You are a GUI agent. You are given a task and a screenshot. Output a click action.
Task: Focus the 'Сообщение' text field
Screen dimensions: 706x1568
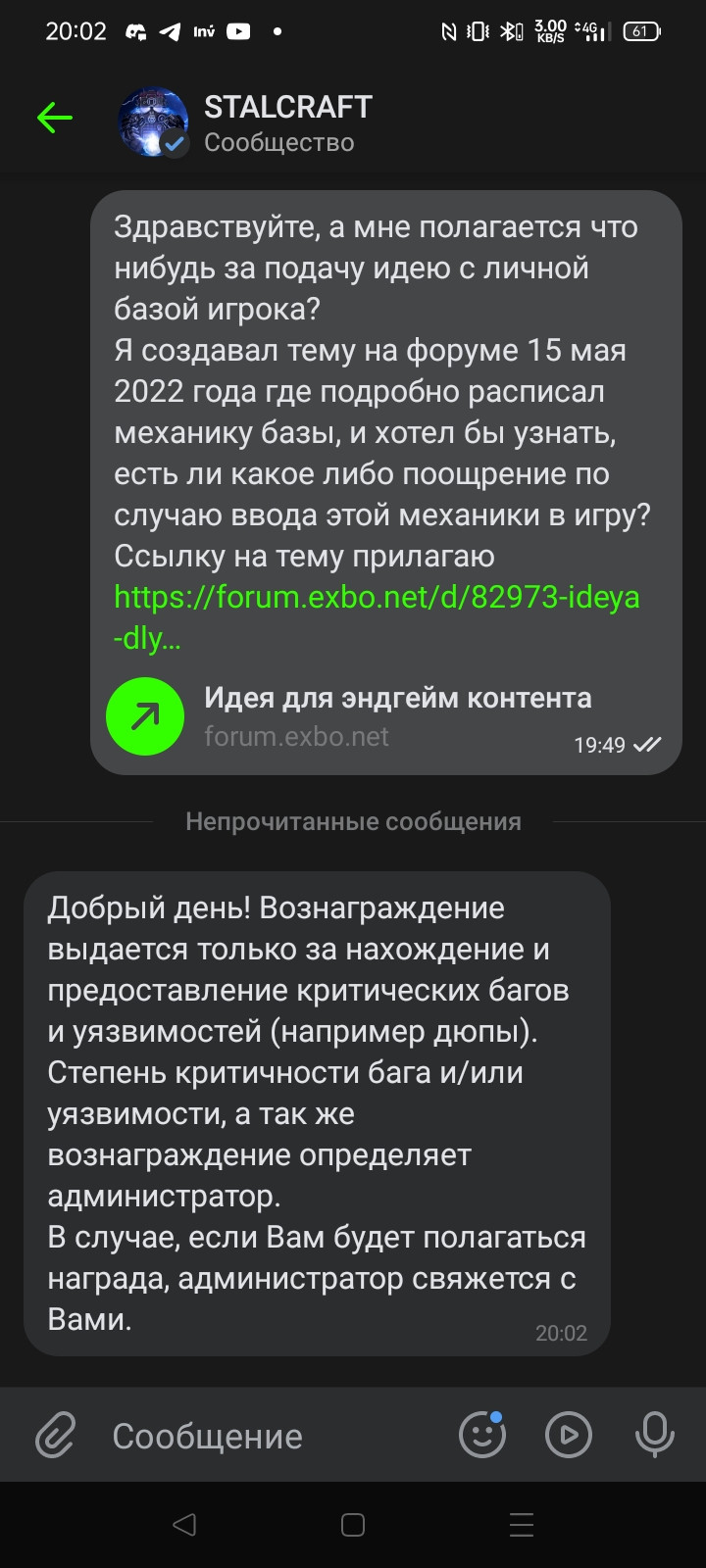(275, 1436)
